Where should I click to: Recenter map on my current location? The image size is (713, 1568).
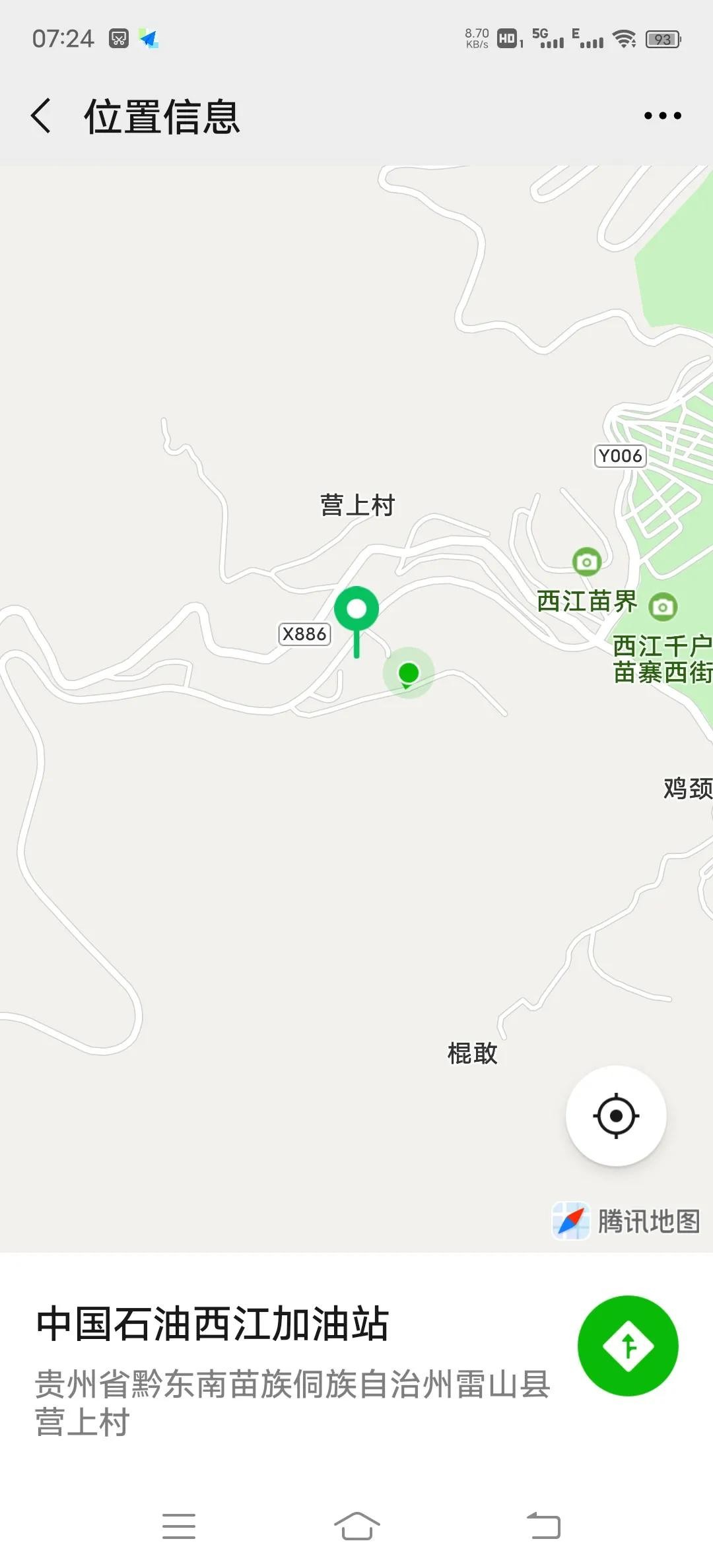tap(616, 1116)
